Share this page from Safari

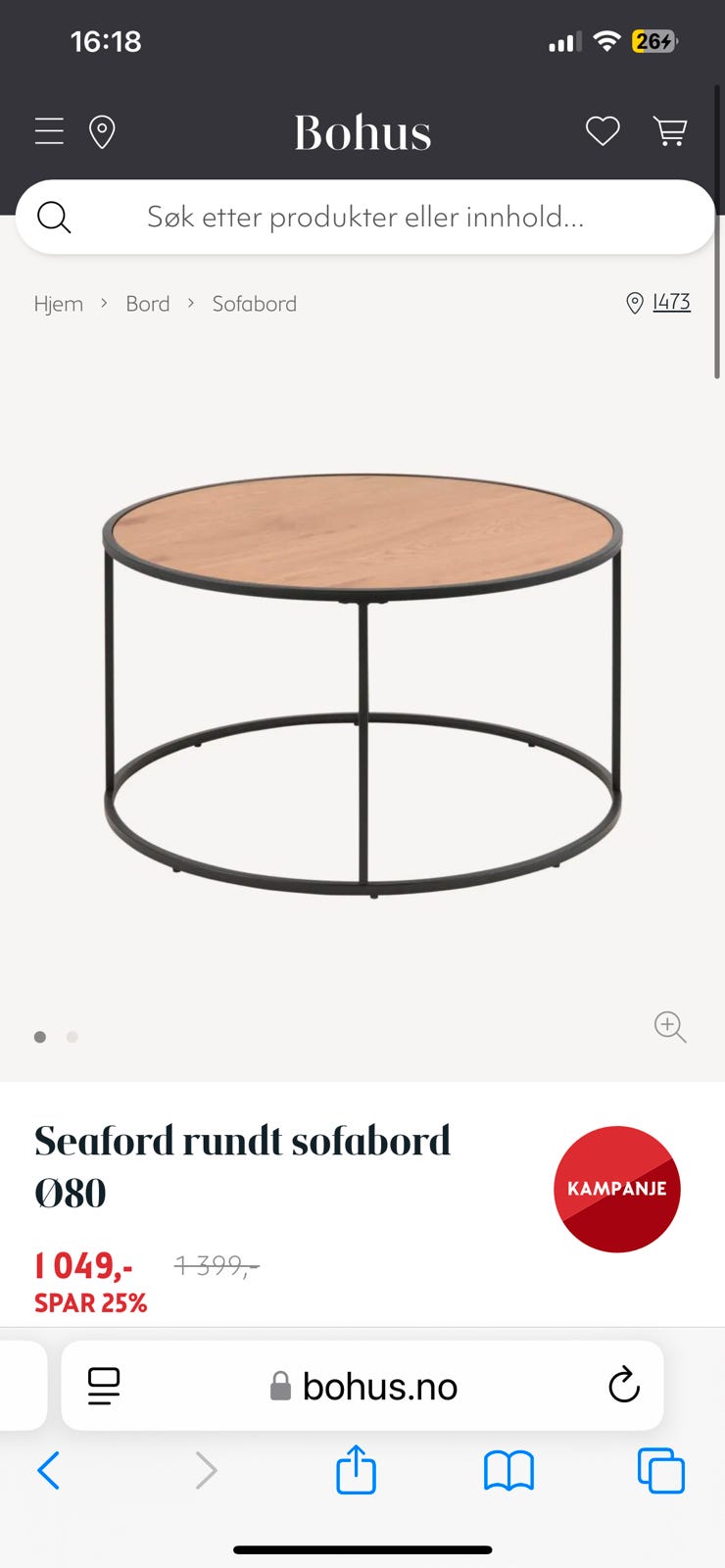pyautogui.click(x=356, y=1471)
